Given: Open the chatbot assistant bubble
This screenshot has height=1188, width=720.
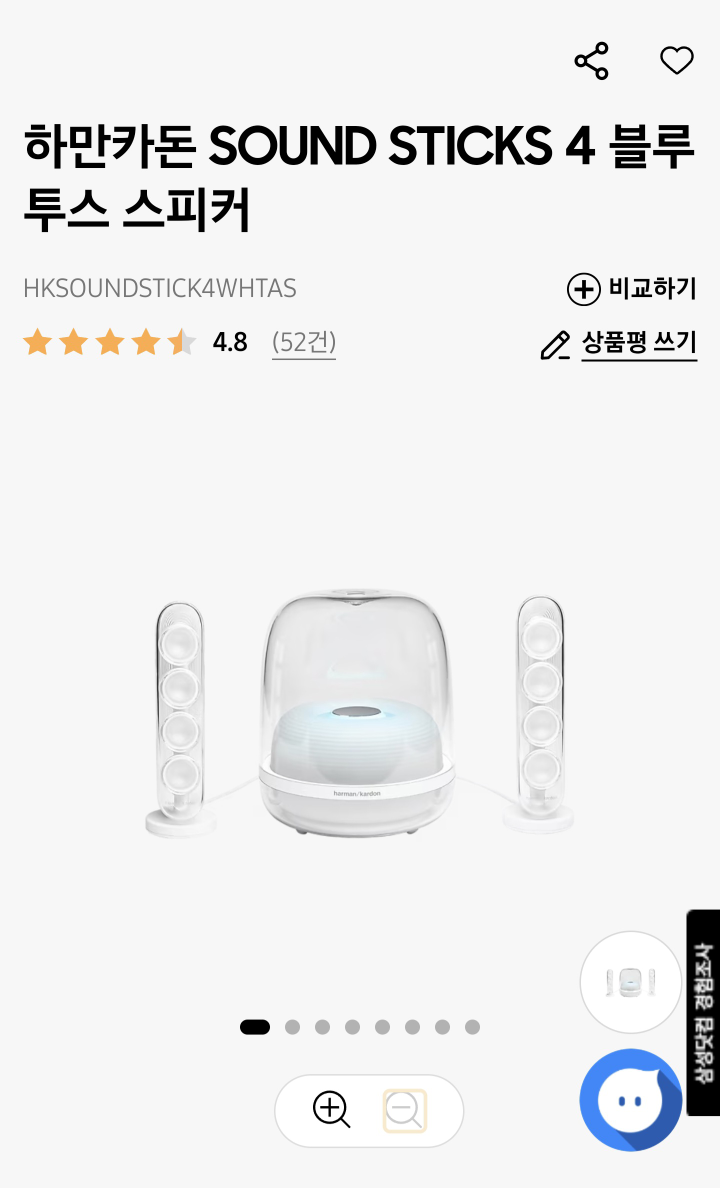Looking at the screenshot, I should pyautogui.click(x=630, y=1100).
